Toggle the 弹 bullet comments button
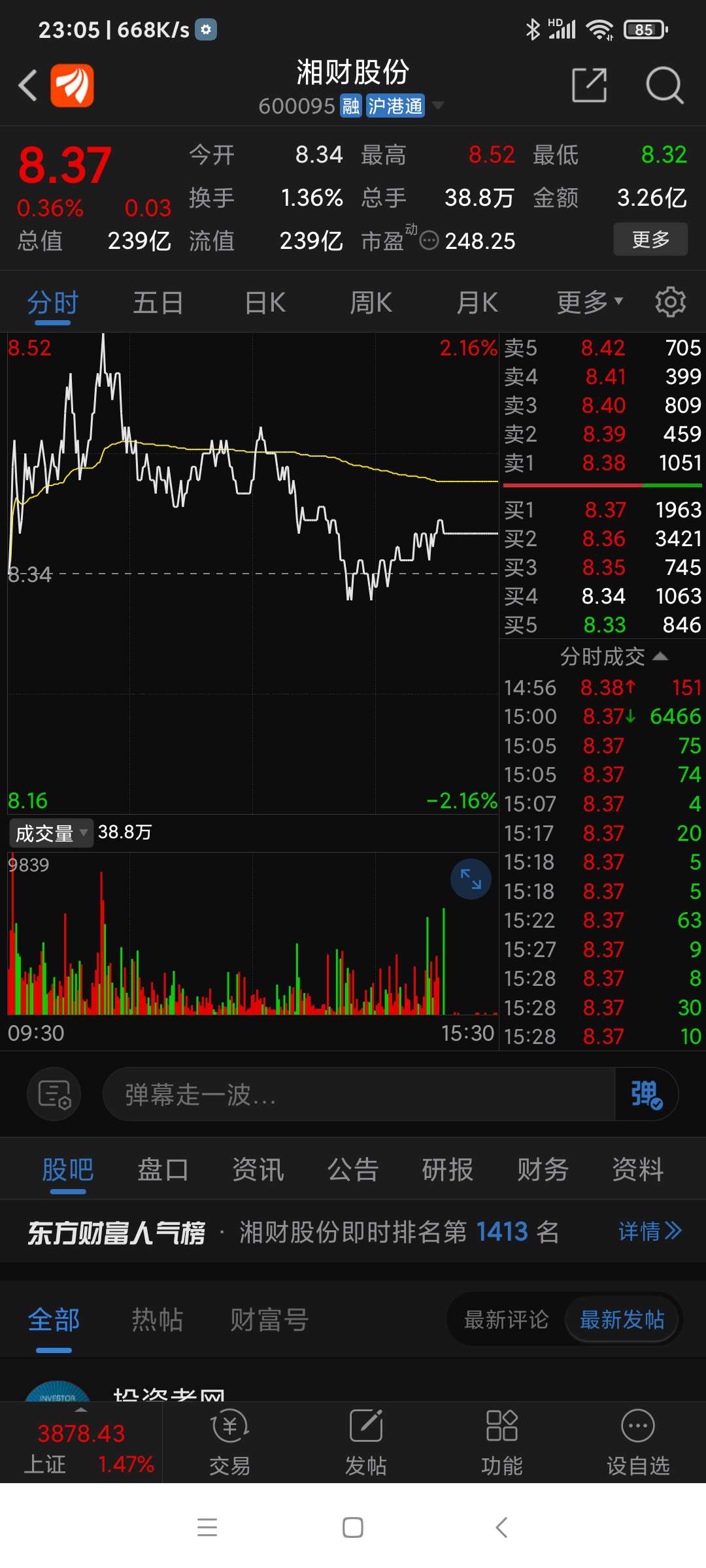 coord(647,1094)
